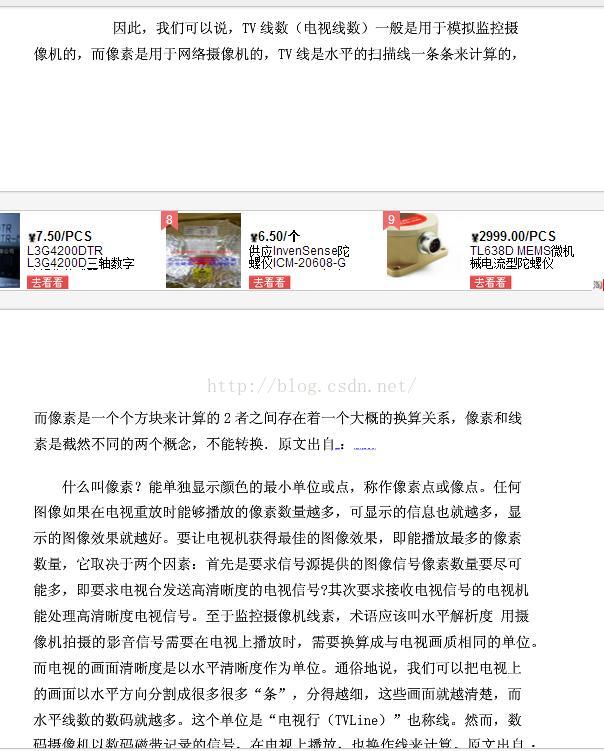Open the underlined source link after 原文出自

(x=364, y=445)
